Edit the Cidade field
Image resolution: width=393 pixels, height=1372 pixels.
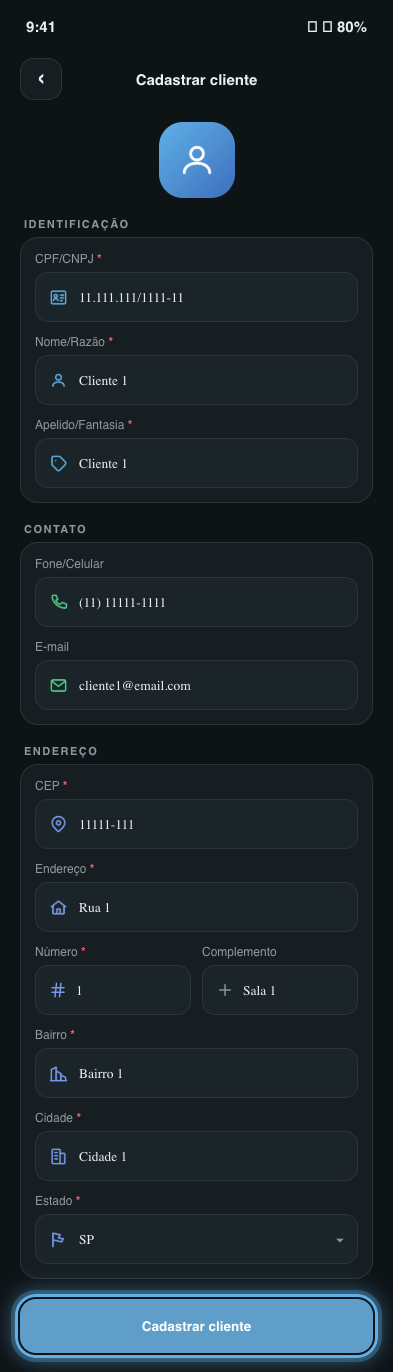[x=196, y=1156]
